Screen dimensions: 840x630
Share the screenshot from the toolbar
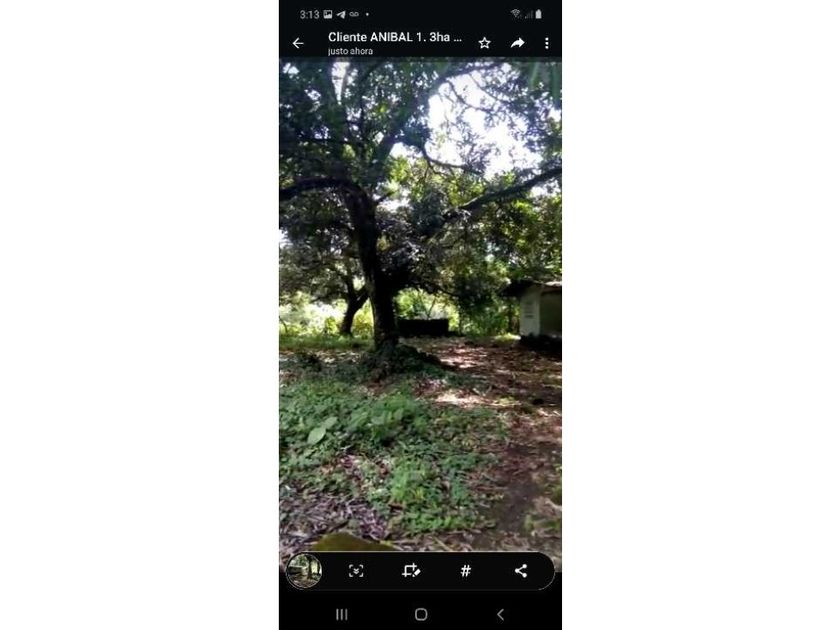click(x=521, y=571)
